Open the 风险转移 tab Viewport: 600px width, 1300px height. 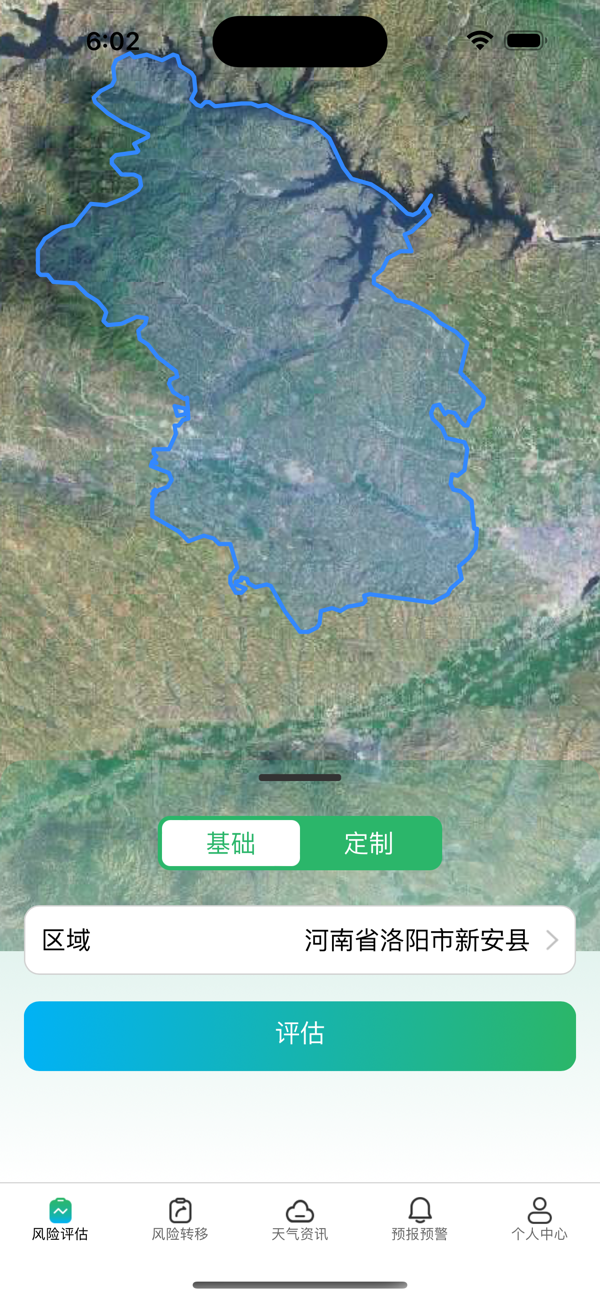(180, 1219)
